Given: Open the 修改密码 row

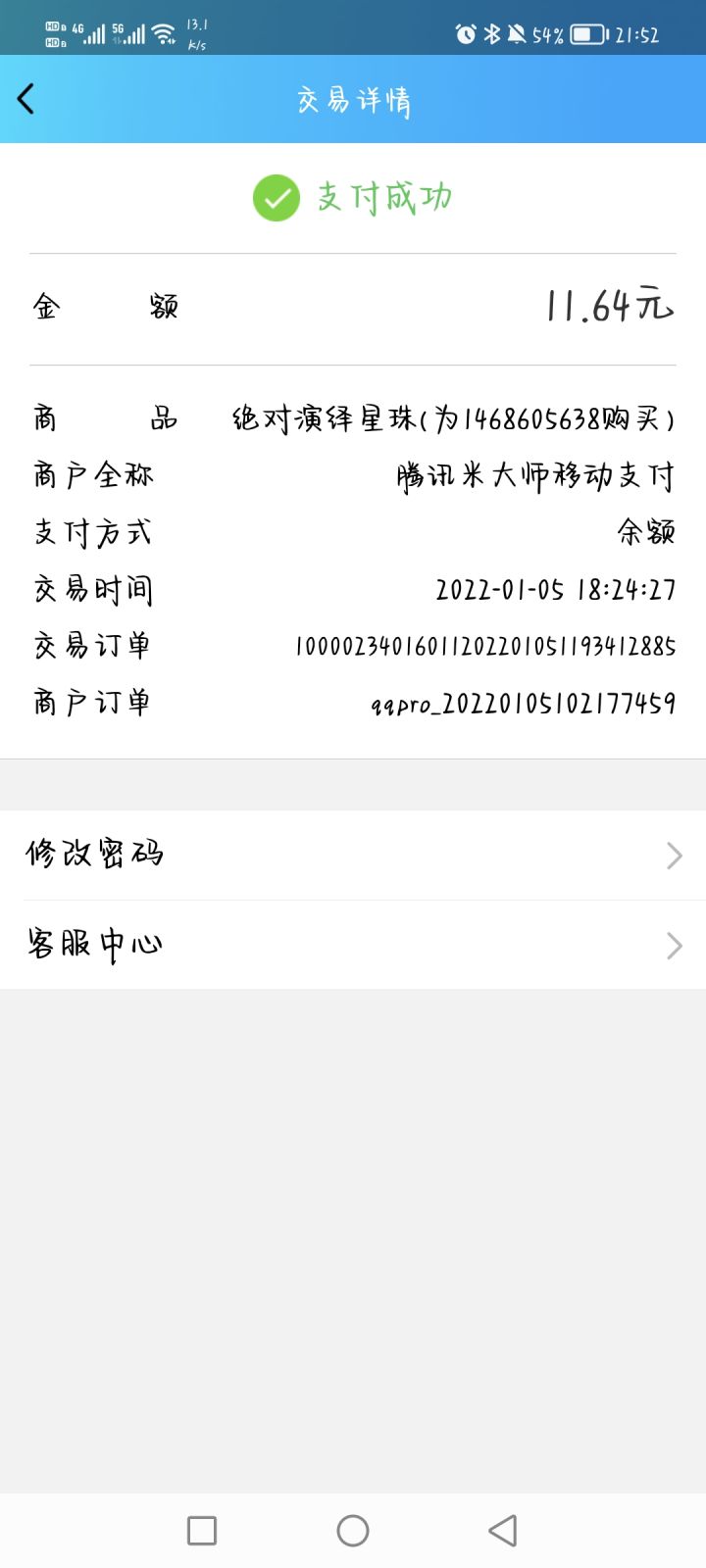Looking at the screenshot, I should pyautogui.click(x=353, y=855).
